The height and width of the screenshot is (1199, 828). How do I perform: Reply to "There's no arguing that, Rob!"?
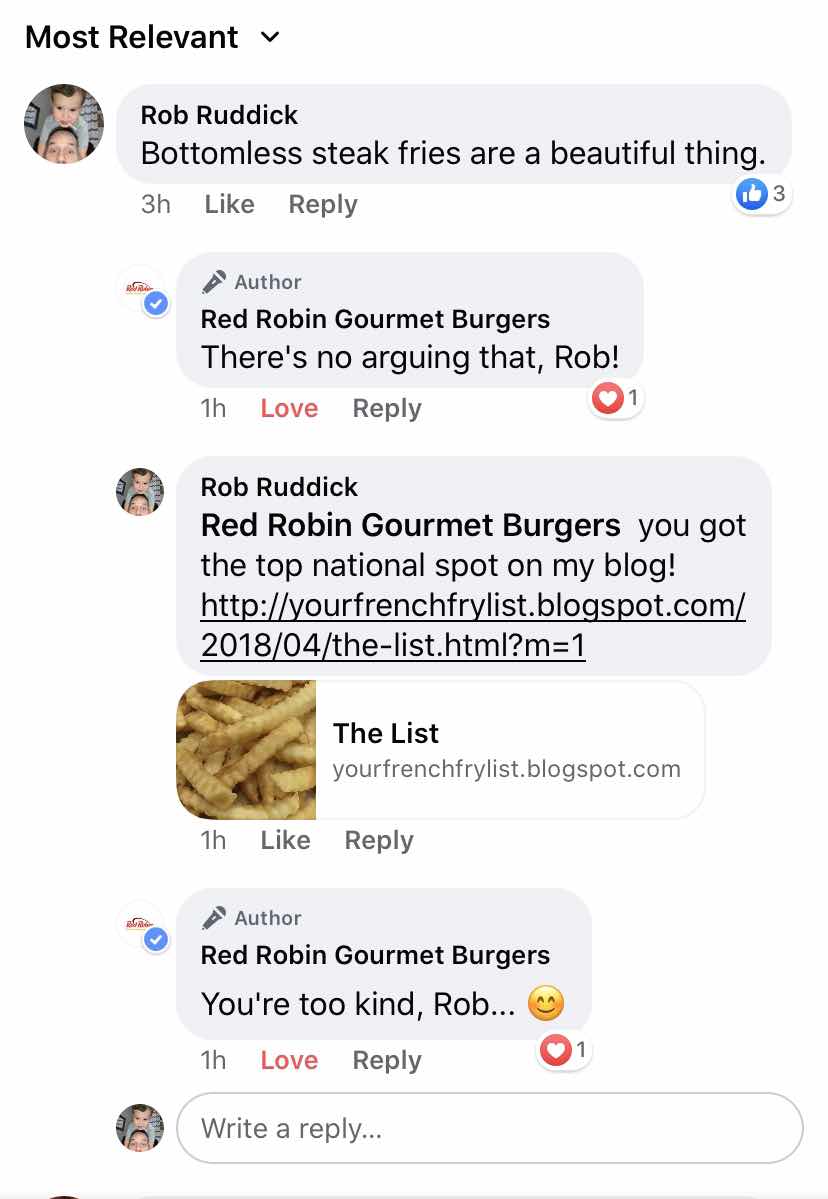(x=387, y=408)
